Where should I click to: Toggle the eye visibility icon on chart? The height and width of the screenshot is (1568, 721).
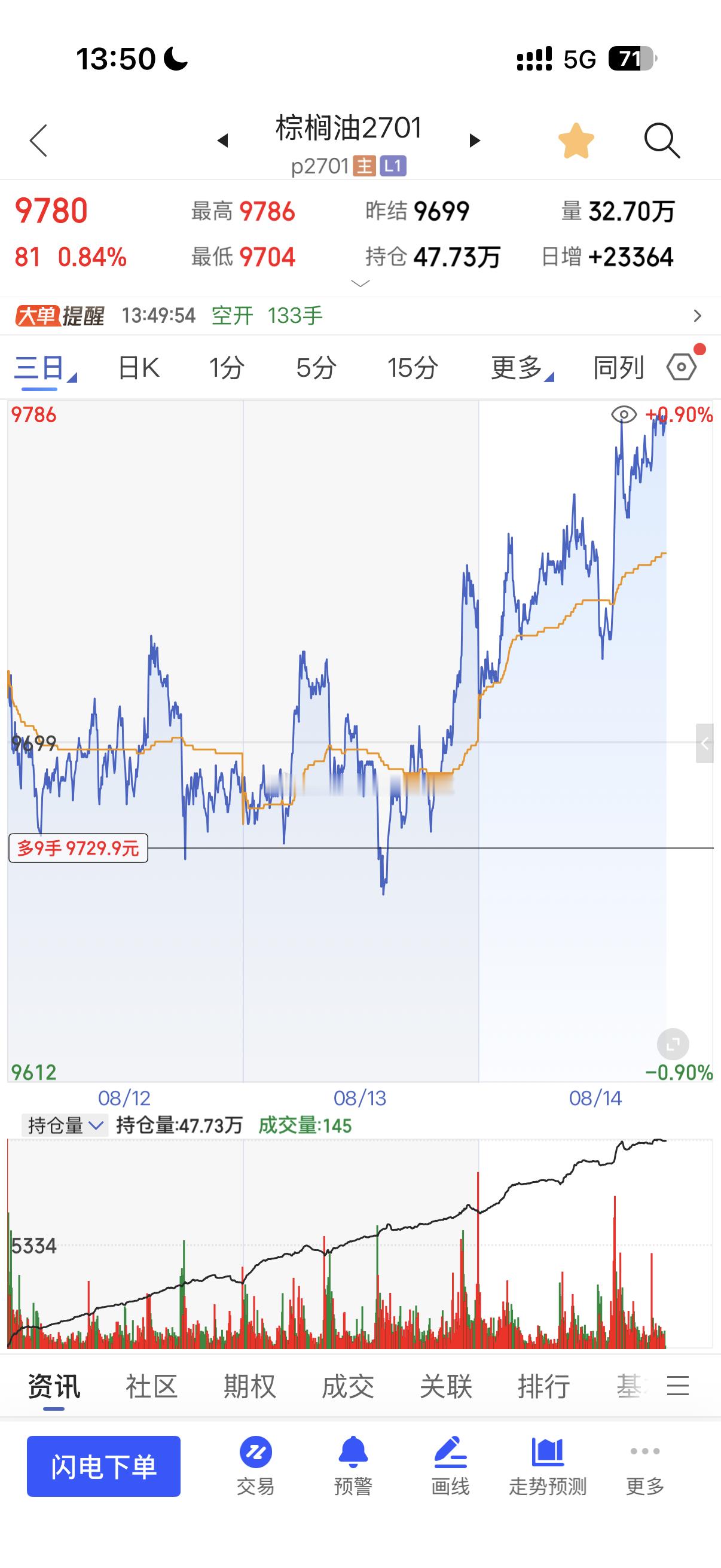tap(624, 415)
